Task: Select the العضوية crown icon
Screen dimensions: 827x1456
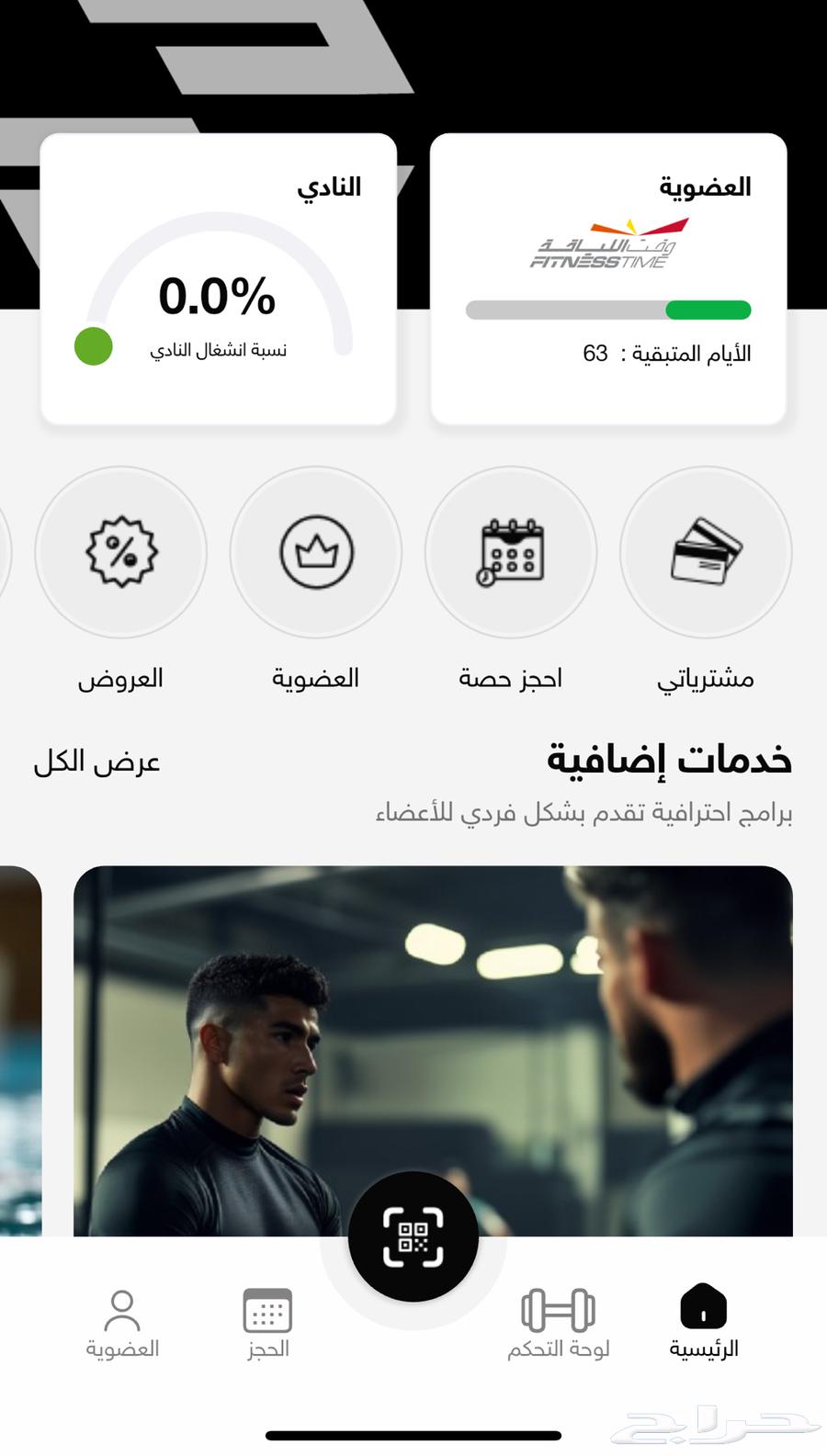Action: (x=316, y=552)
